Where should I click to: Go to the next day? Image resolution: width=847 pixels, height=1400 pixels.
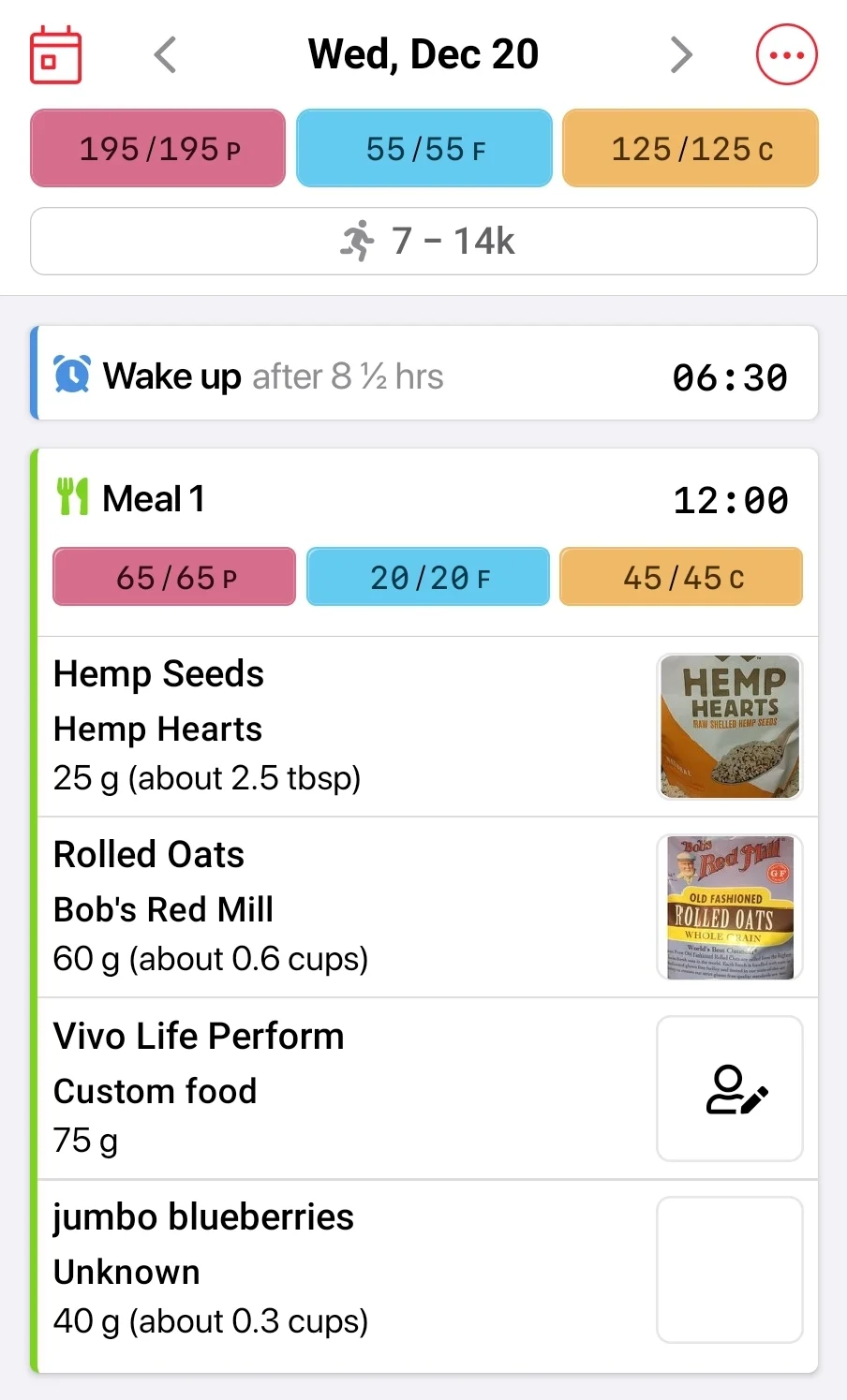[681, 55]
